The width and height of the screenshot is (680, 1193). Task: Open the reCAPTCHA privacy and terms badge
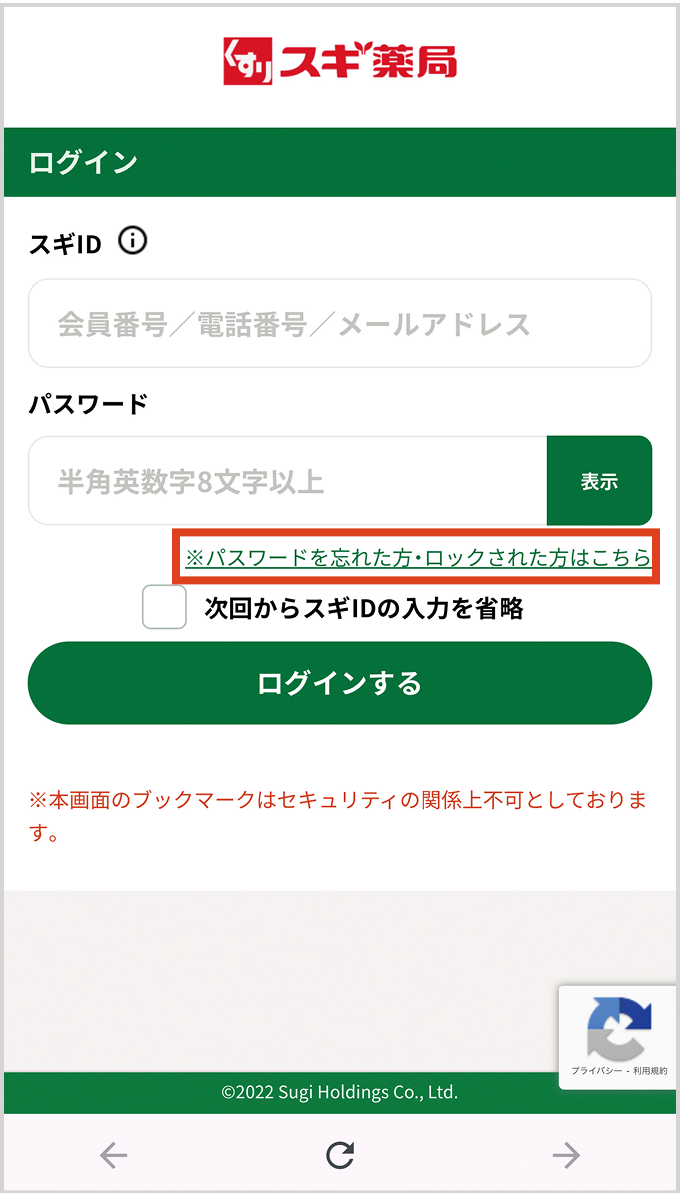click(x=618, y=1037)
